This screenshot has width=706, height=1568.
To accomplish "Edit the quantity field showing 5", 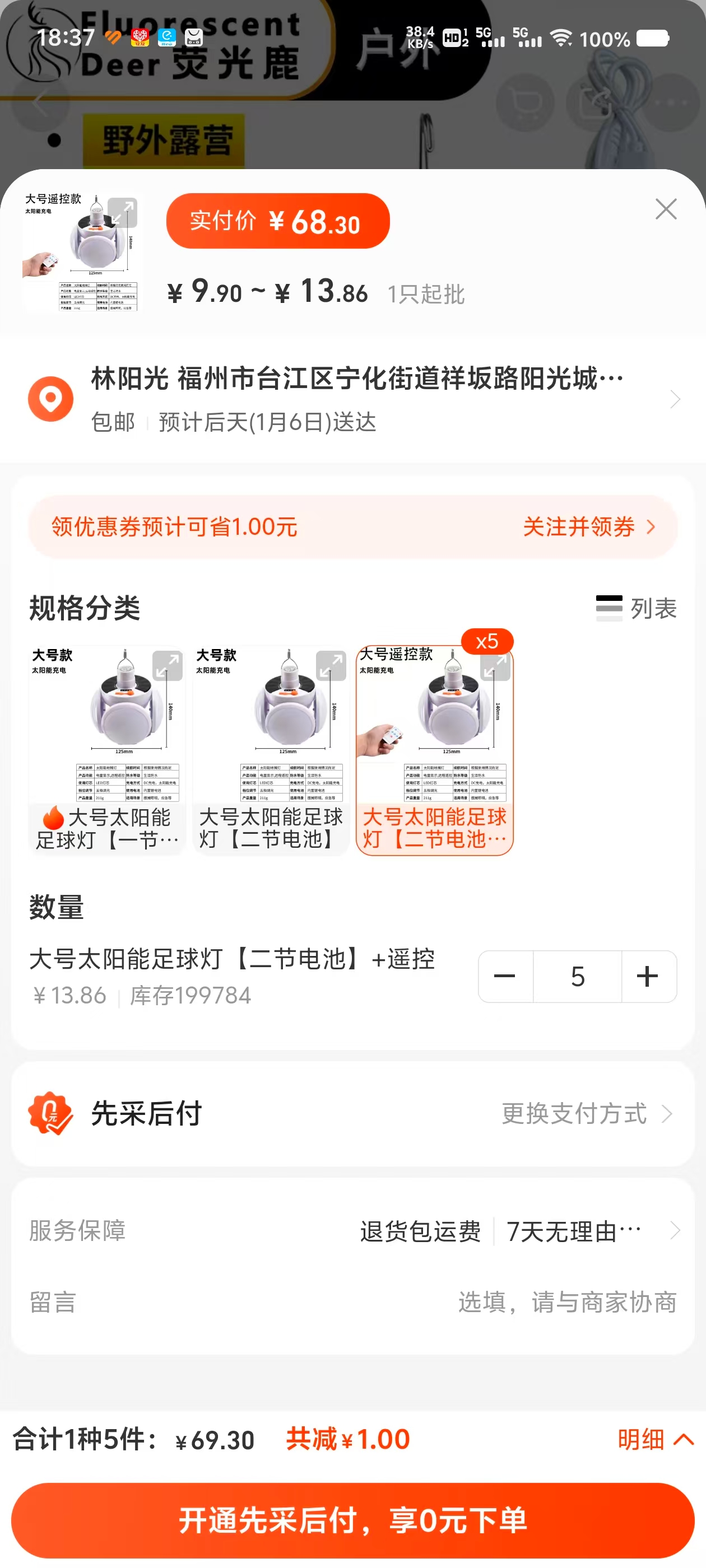I will 577,976.
